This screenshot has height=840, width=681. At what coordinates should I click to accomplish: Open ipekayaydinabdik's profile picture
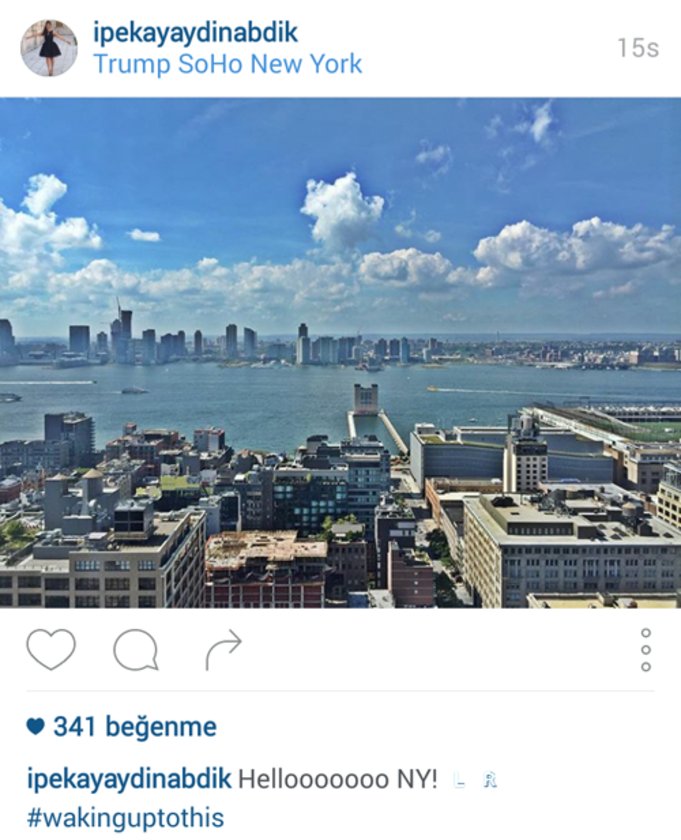pyautogui.click(x=48, y=48)
